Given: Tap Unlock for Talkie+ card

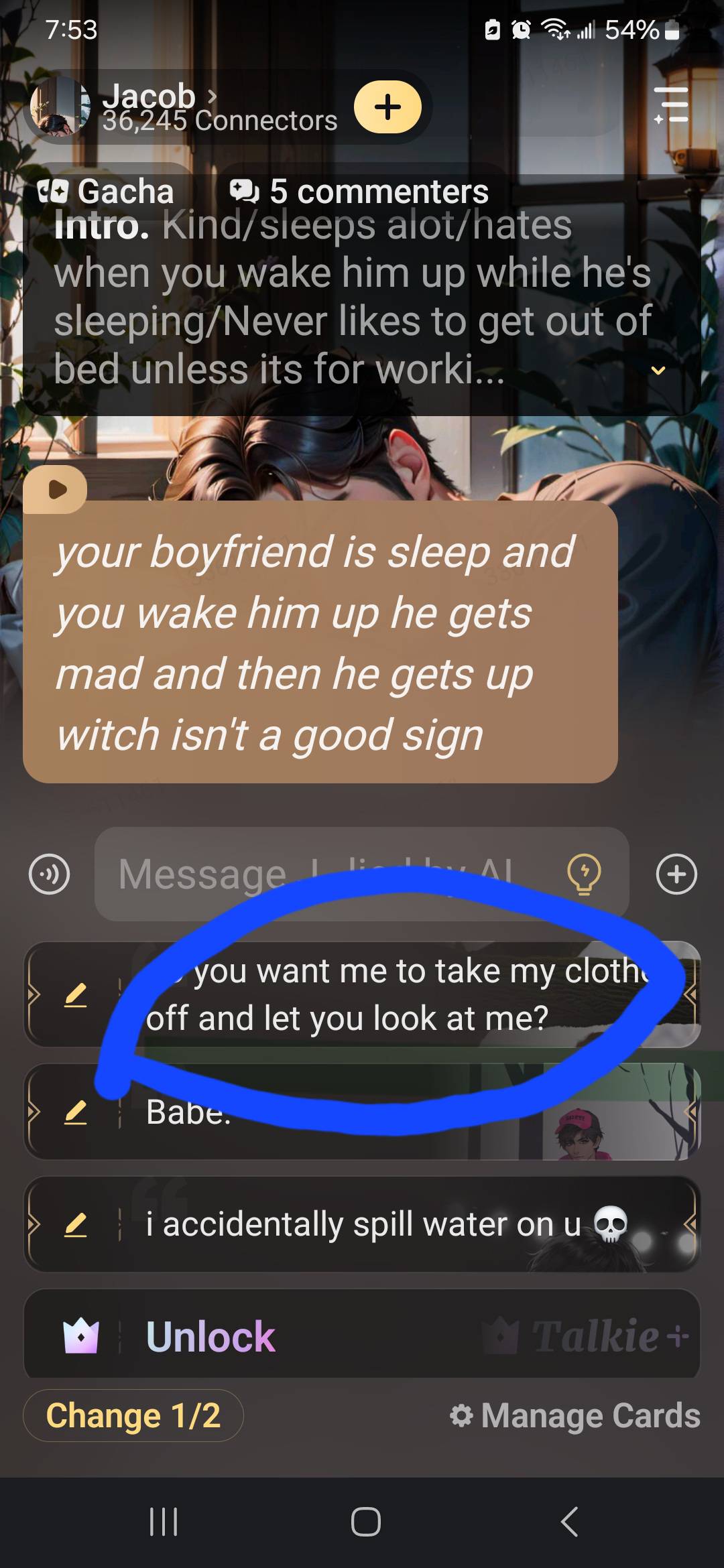Looking at the screenshot, I should (210, 1337).
